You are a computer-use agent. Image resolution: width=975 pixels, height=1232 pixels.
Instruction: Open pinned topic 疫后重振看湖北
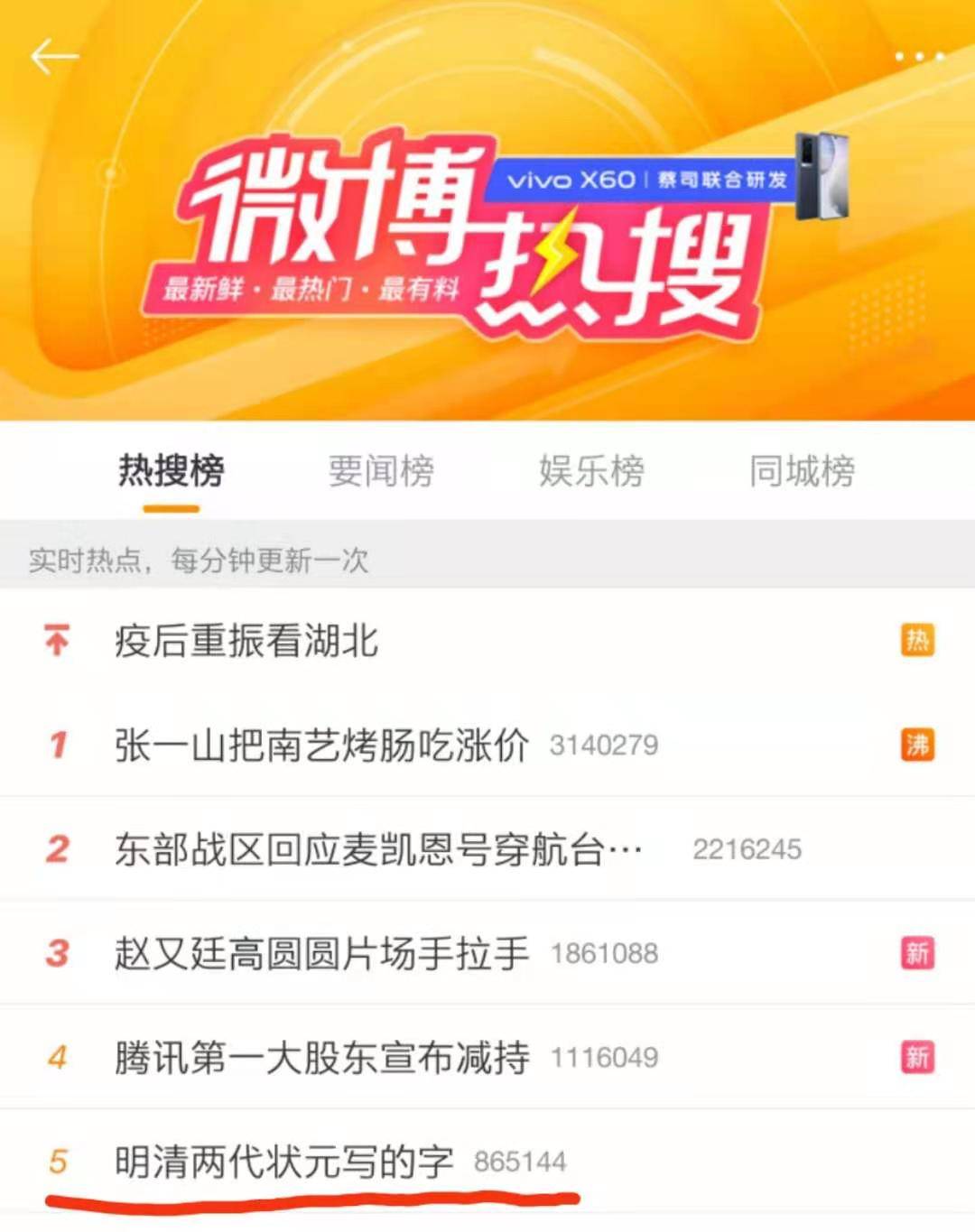click(246, 641)
